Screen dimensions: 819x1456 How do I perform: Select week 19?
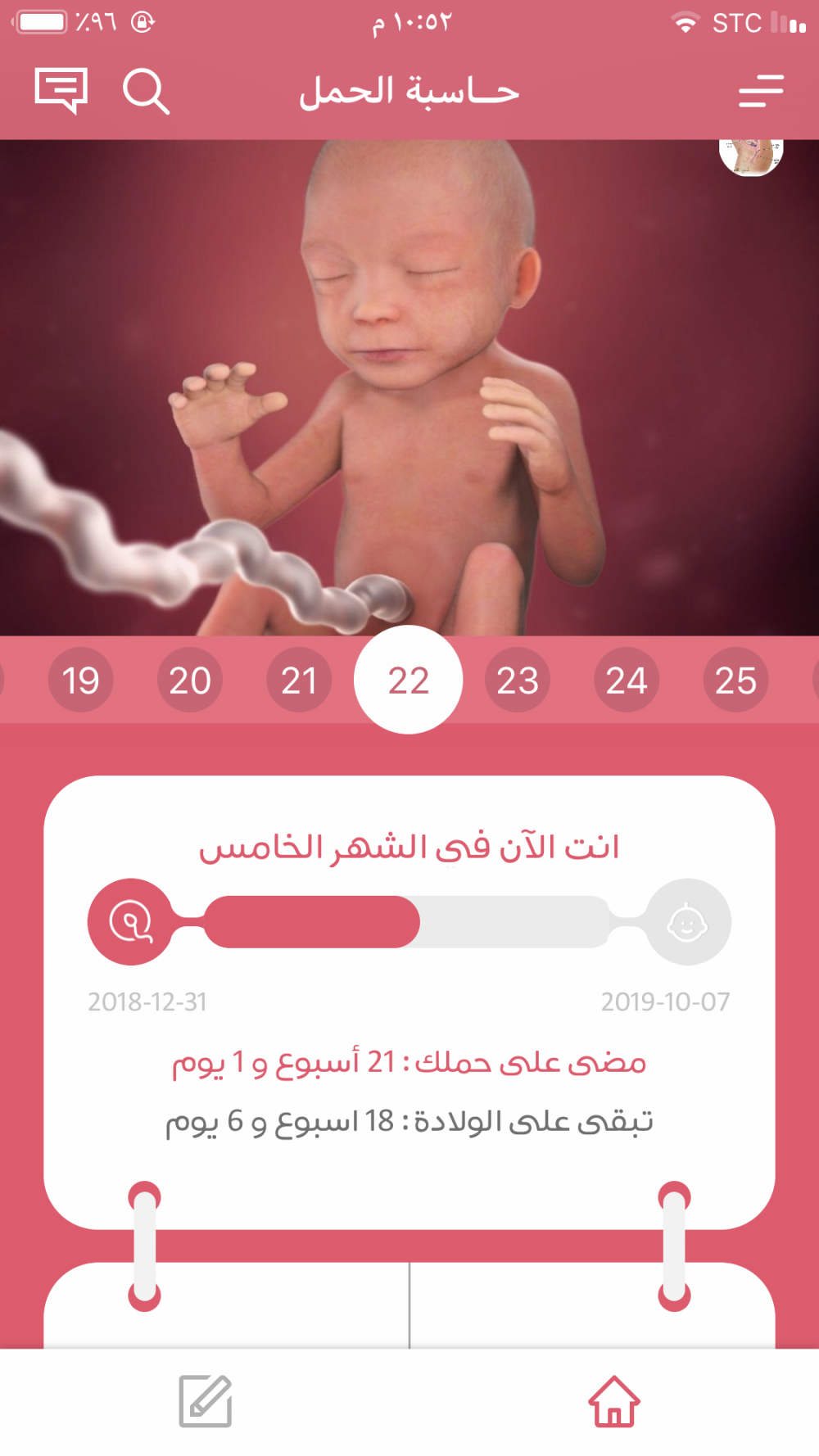coord(81,681)
